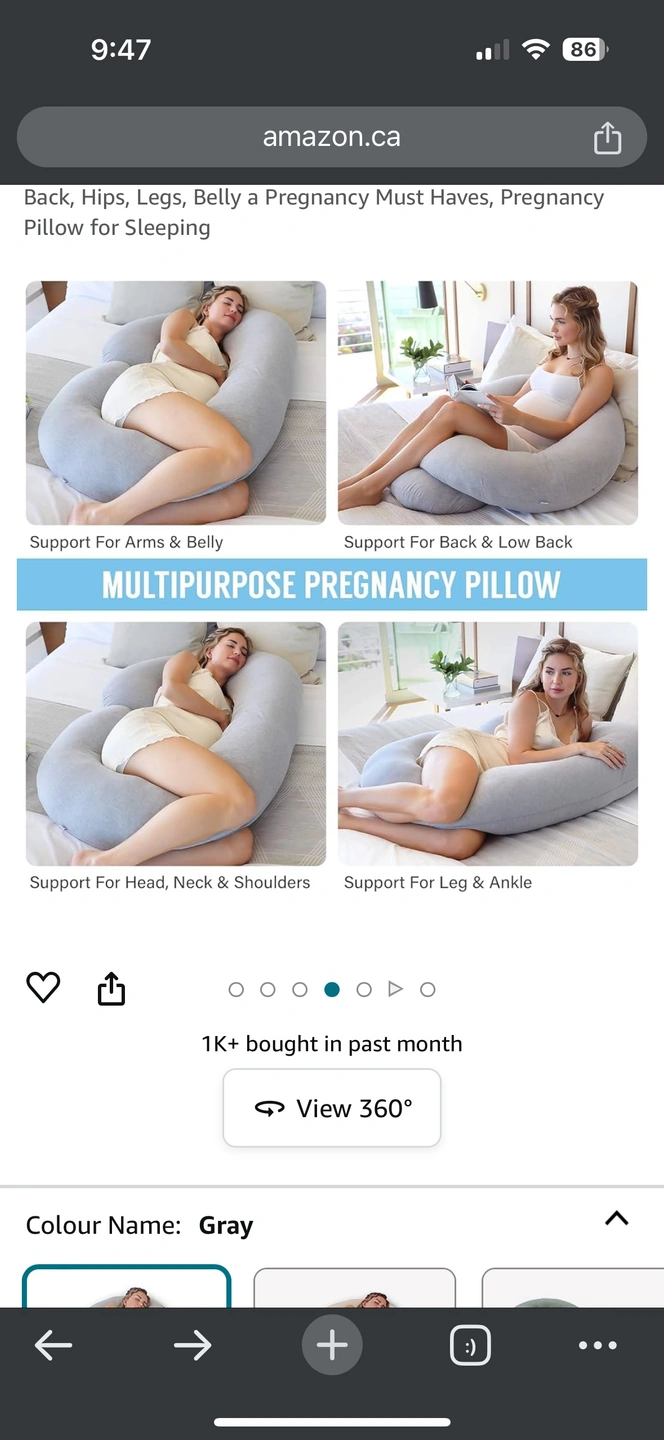This screenshot has height=1440, width=664.
Task: Open a new browser tab
Action: click(x=332, y=1346)
